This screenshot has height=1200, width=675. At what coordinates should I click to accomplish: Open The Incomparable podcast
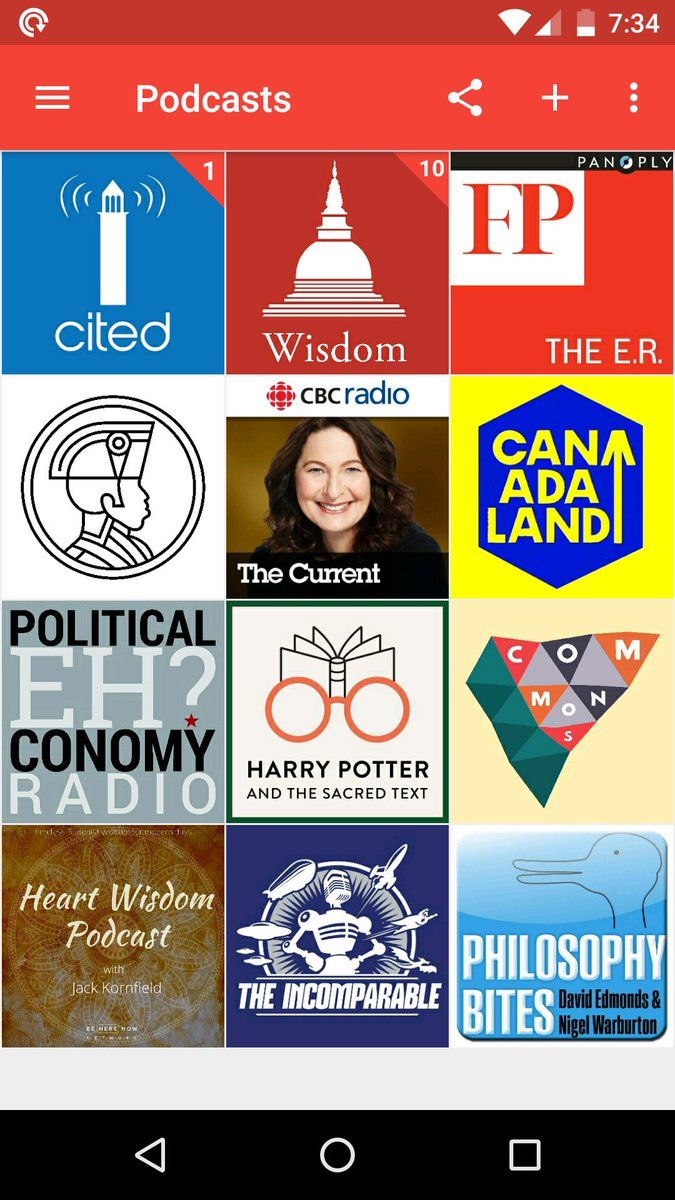[x=337, y=935]
